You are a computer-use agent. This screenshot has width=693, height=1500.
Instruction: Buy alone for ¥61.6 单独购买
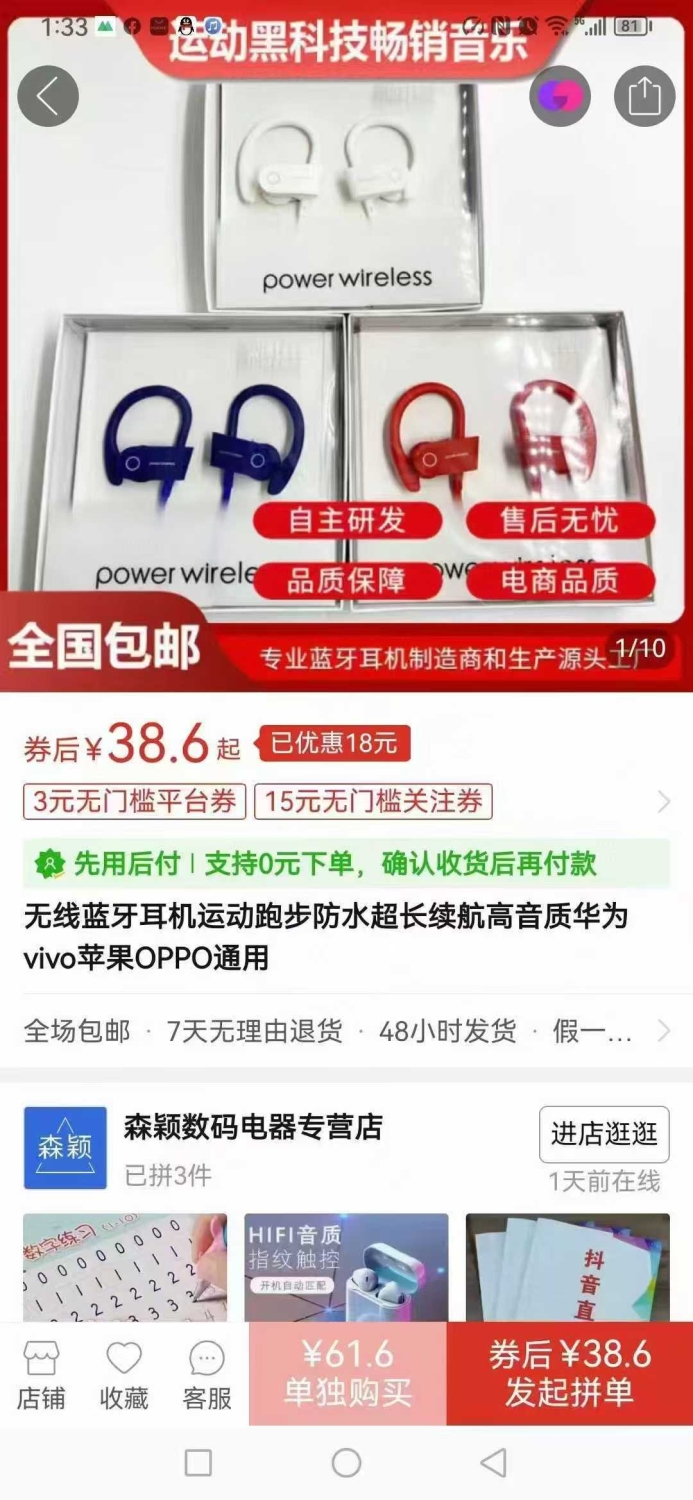[347, 1374]
